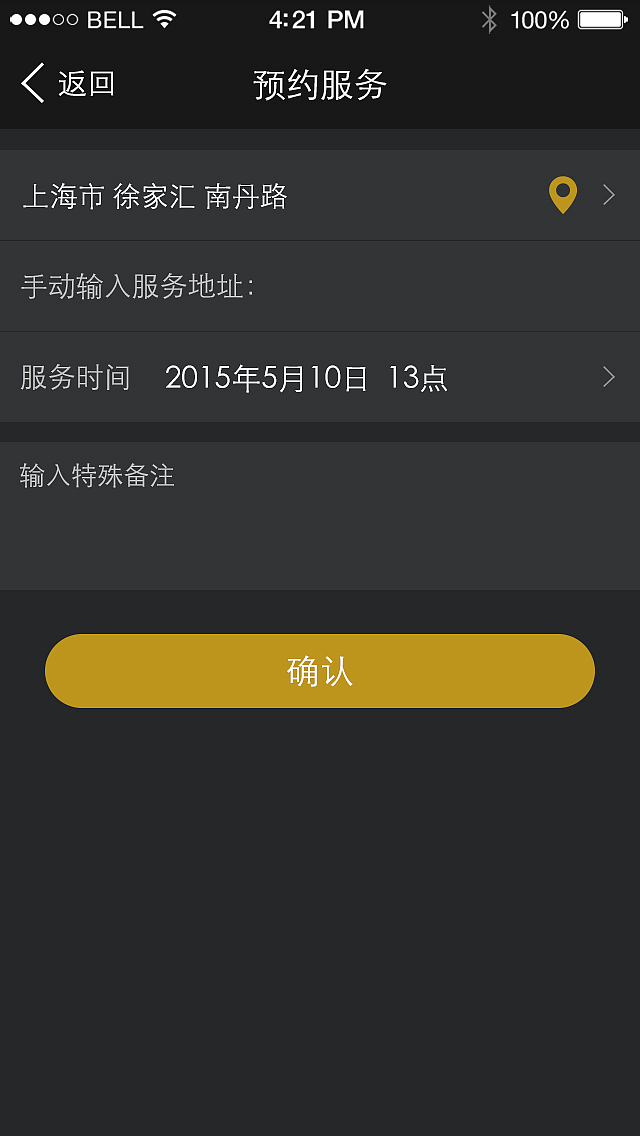Confirm the booking with 确认
The height and width of the screenshot is (1136, 640).
pyautogui.click(x=320, y=671)
